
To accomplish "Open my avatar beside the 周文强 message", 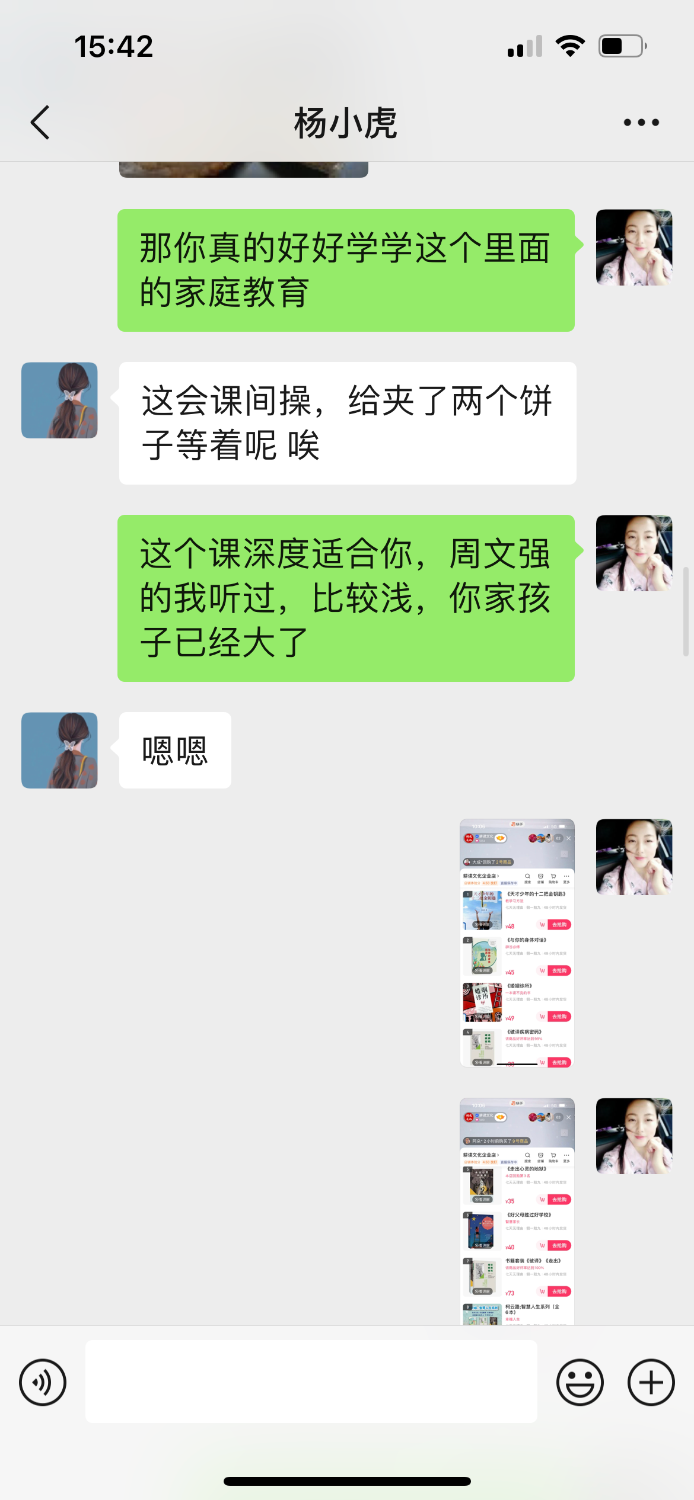I will [634, 553].
